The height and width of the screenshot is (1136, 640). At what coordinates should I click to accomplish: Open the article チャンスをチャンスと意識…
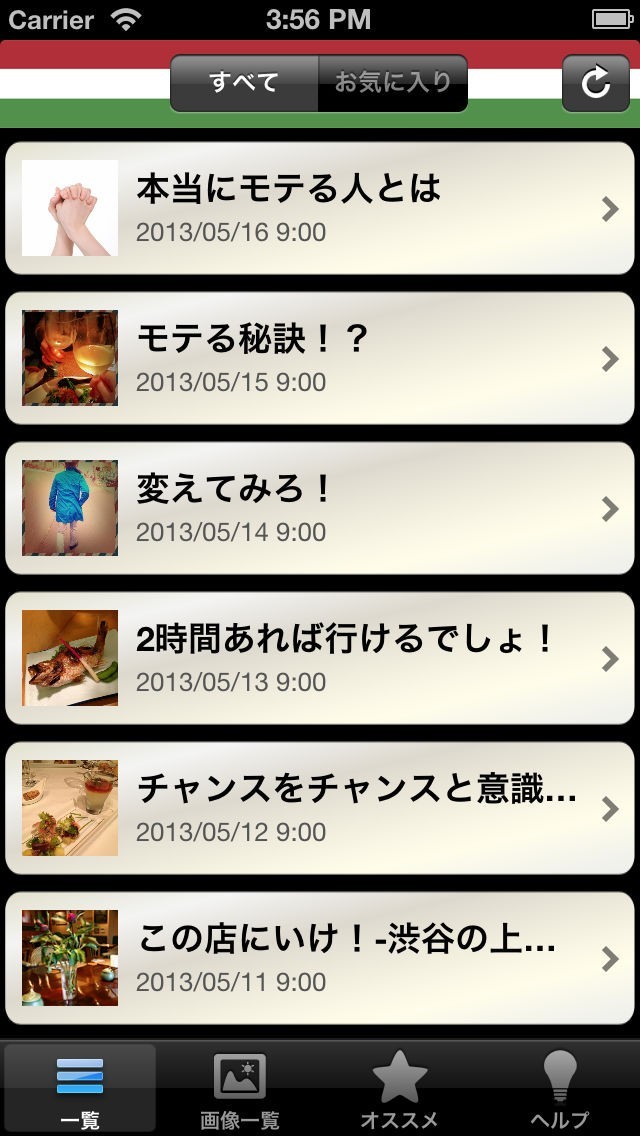click(320, 808)
